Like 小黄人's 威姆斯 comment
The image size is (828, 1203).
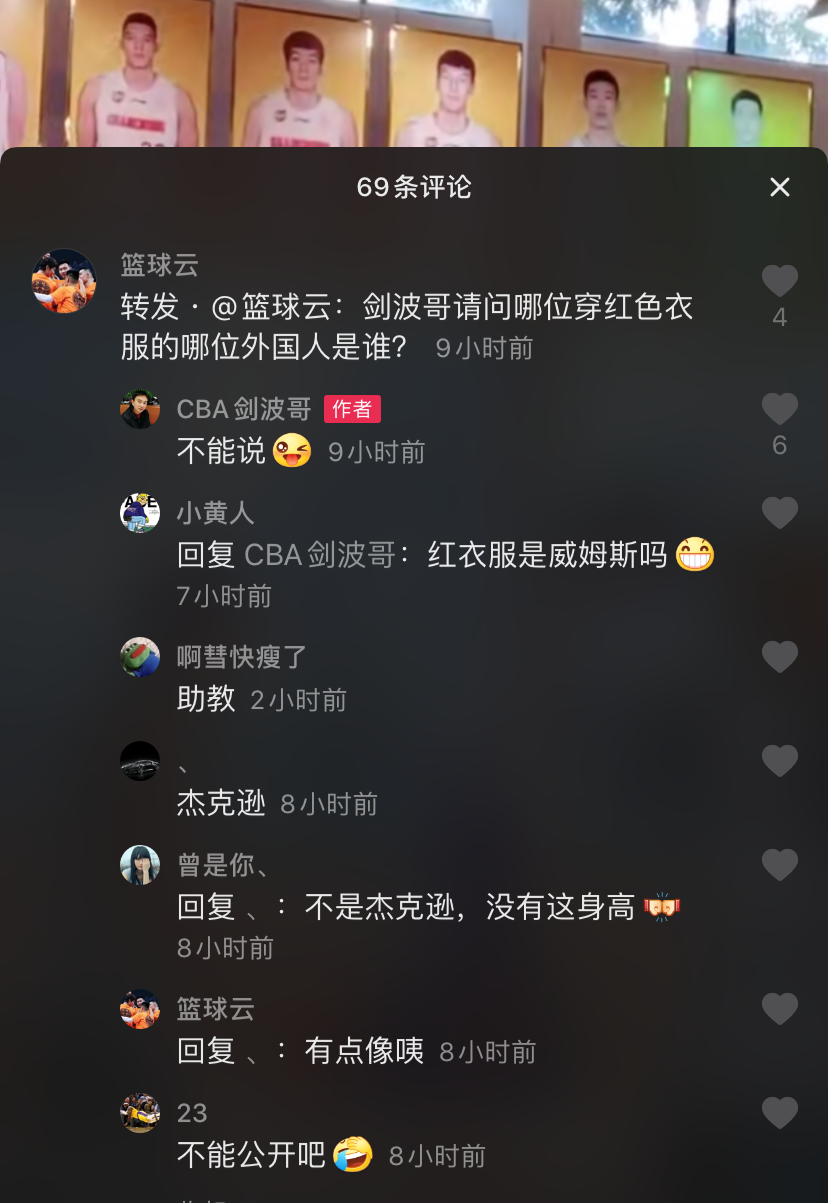[780, 513]
